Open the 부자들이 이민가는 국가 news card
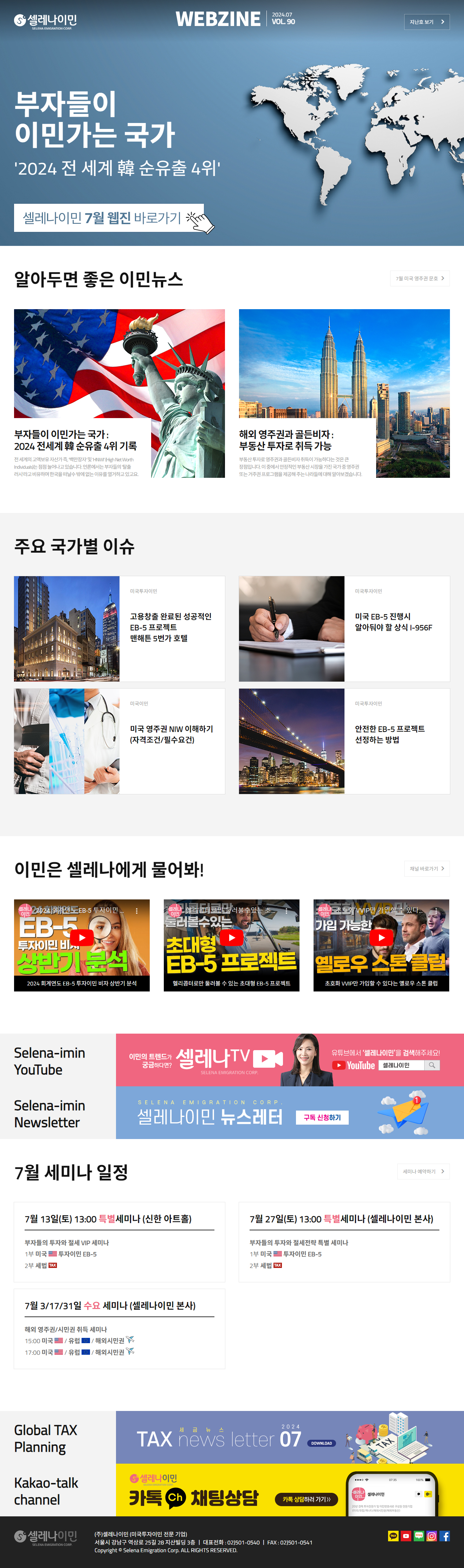 click(120, 393)
